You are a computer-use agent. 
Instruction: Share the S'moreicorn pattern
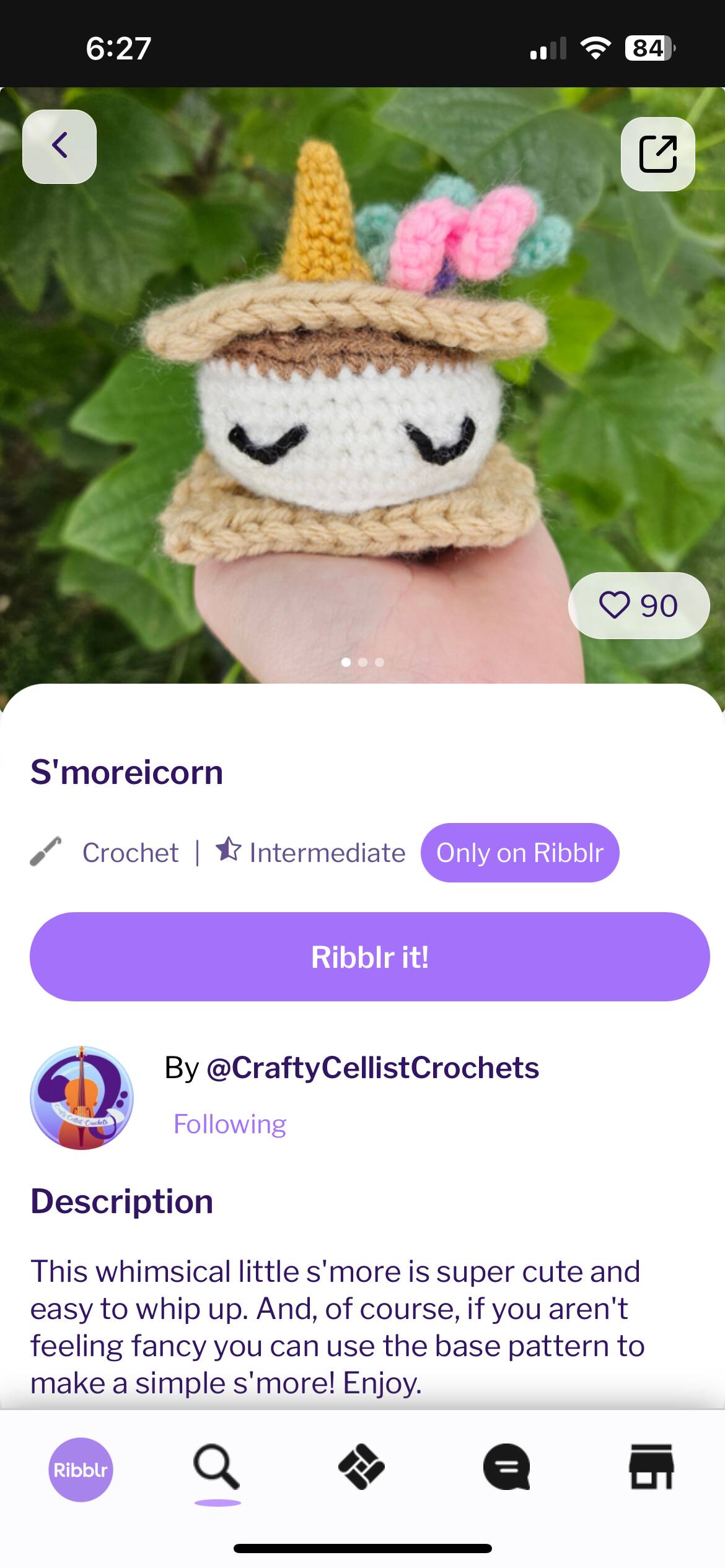(657, 154)
